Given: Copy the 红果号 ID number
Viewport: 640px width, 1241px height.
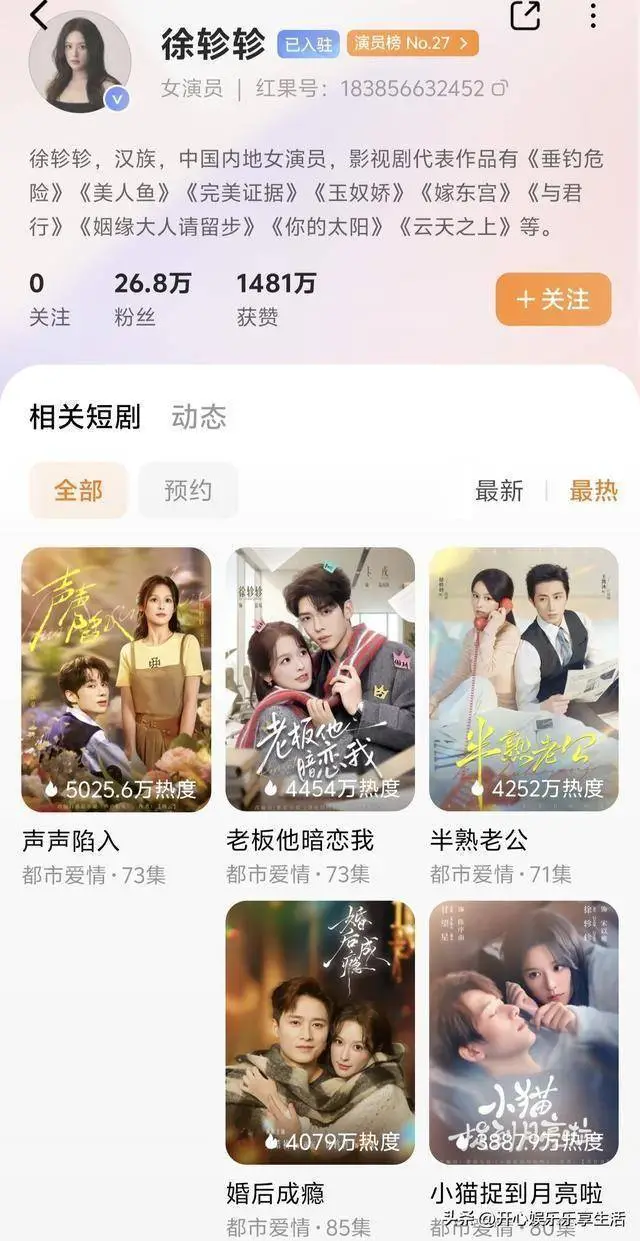Looking at the screenshot, I should tap(500, 88).
